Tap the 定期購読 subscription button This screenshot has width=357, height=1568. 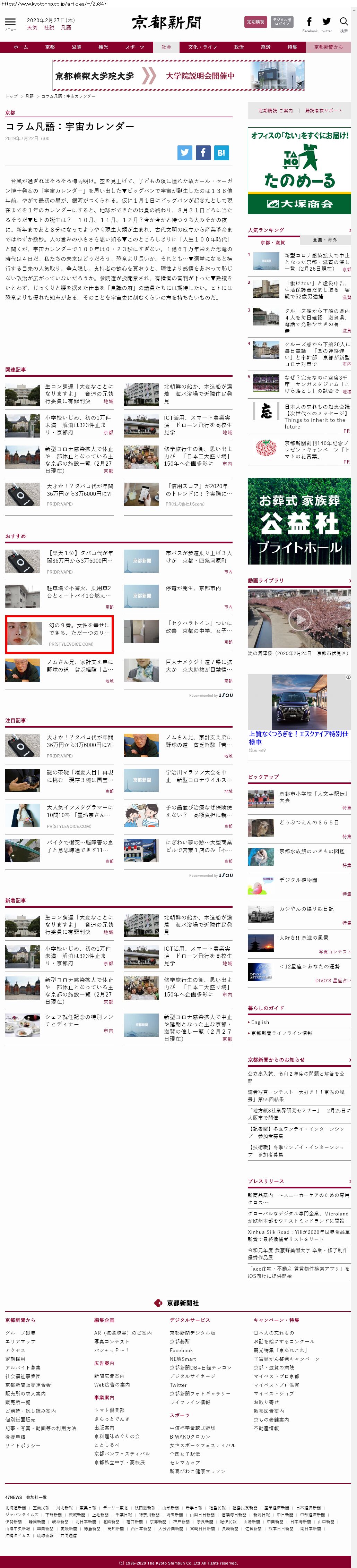255,22
